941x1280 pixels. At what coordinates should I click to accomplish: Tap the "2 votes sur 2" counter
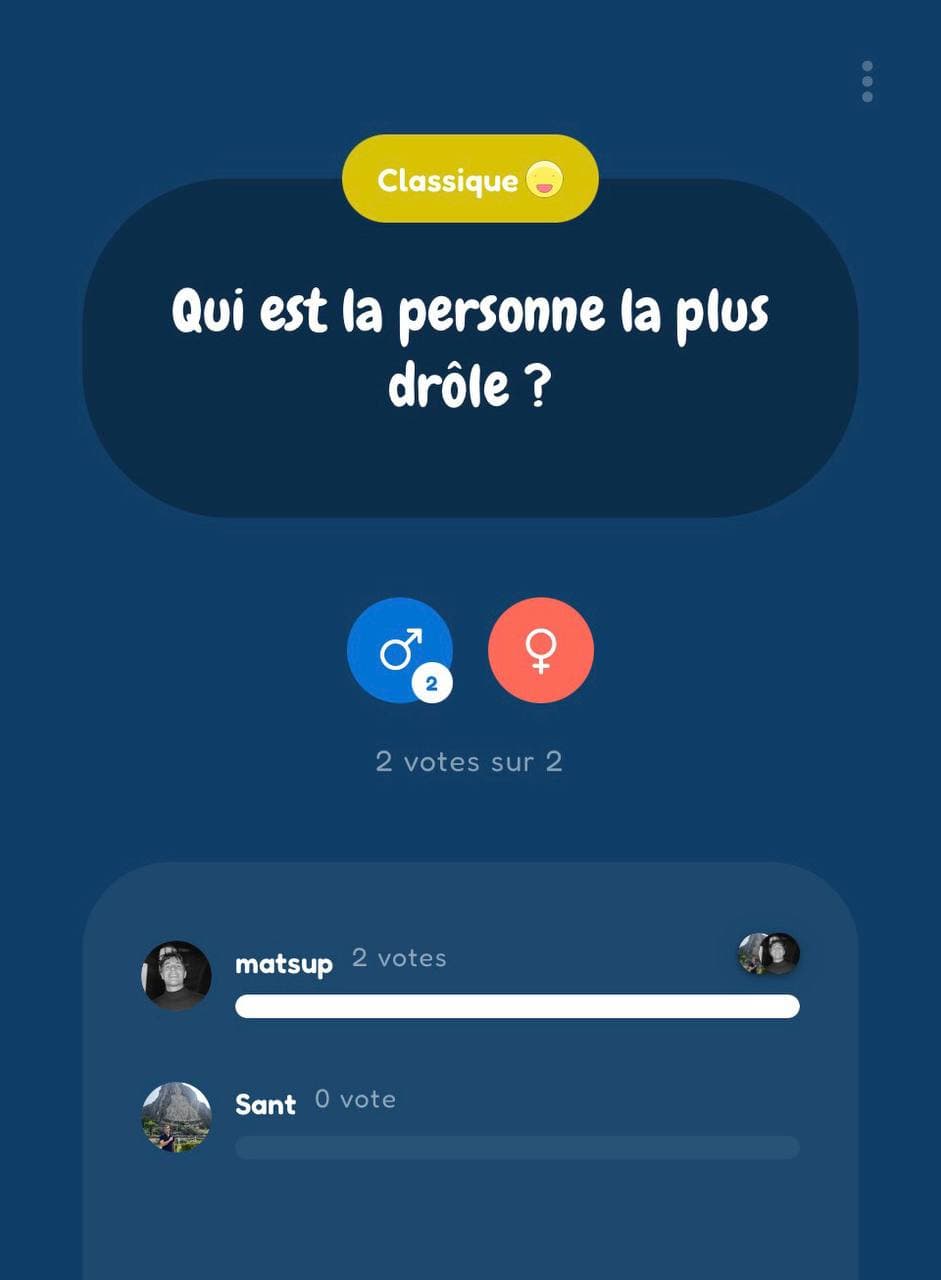pos(470,762)
